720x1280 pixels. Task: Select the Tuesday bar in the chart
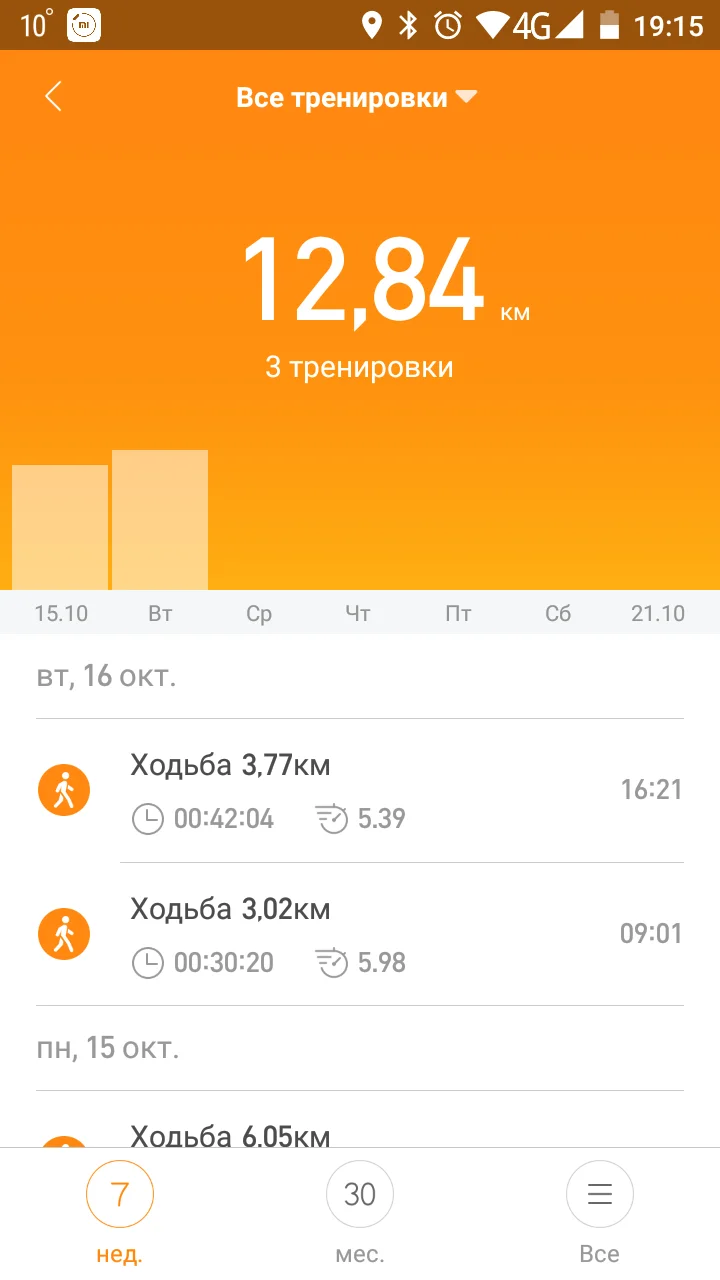click(160, 520)
